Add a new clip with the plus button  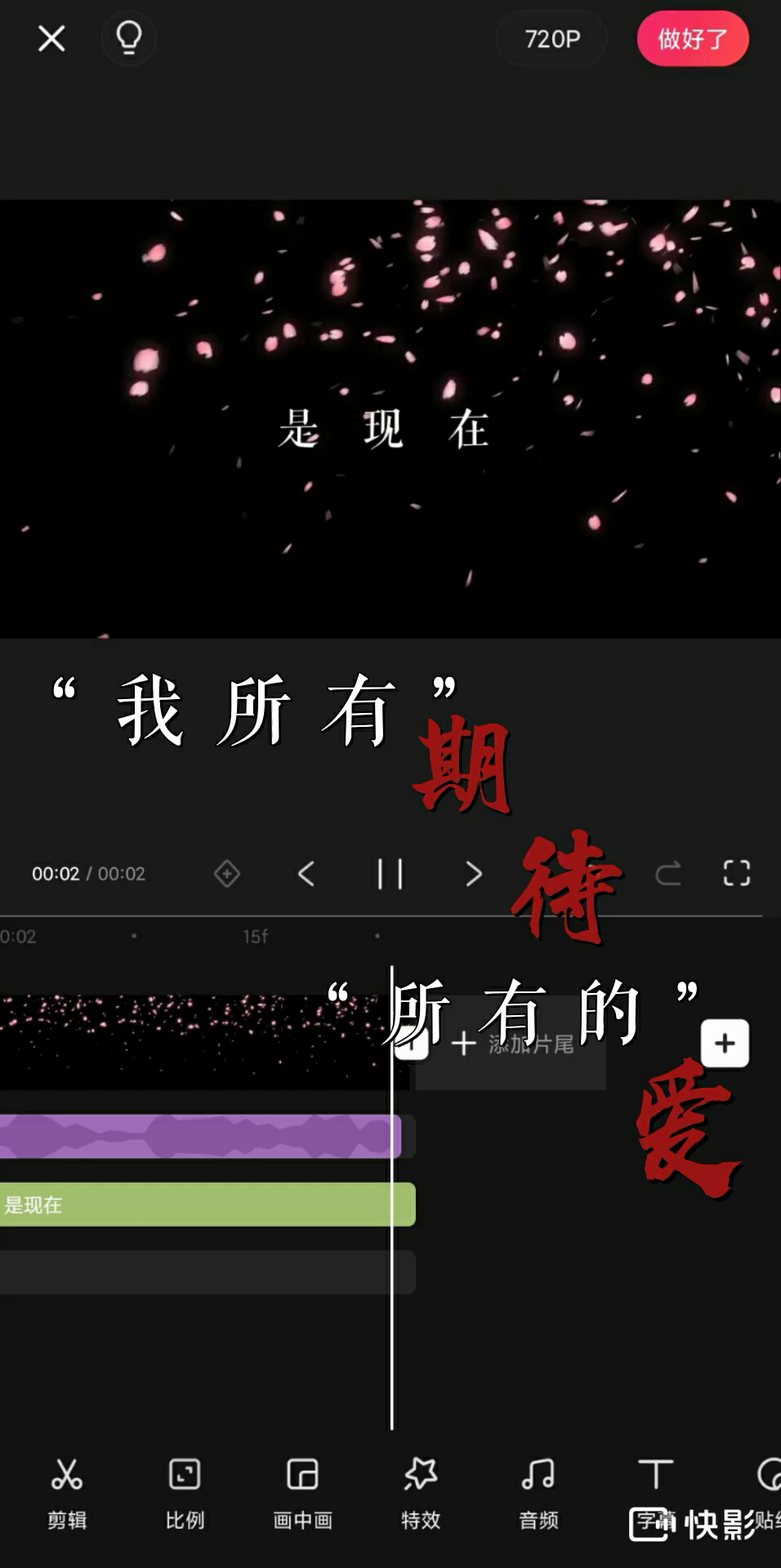(725, 1043)
